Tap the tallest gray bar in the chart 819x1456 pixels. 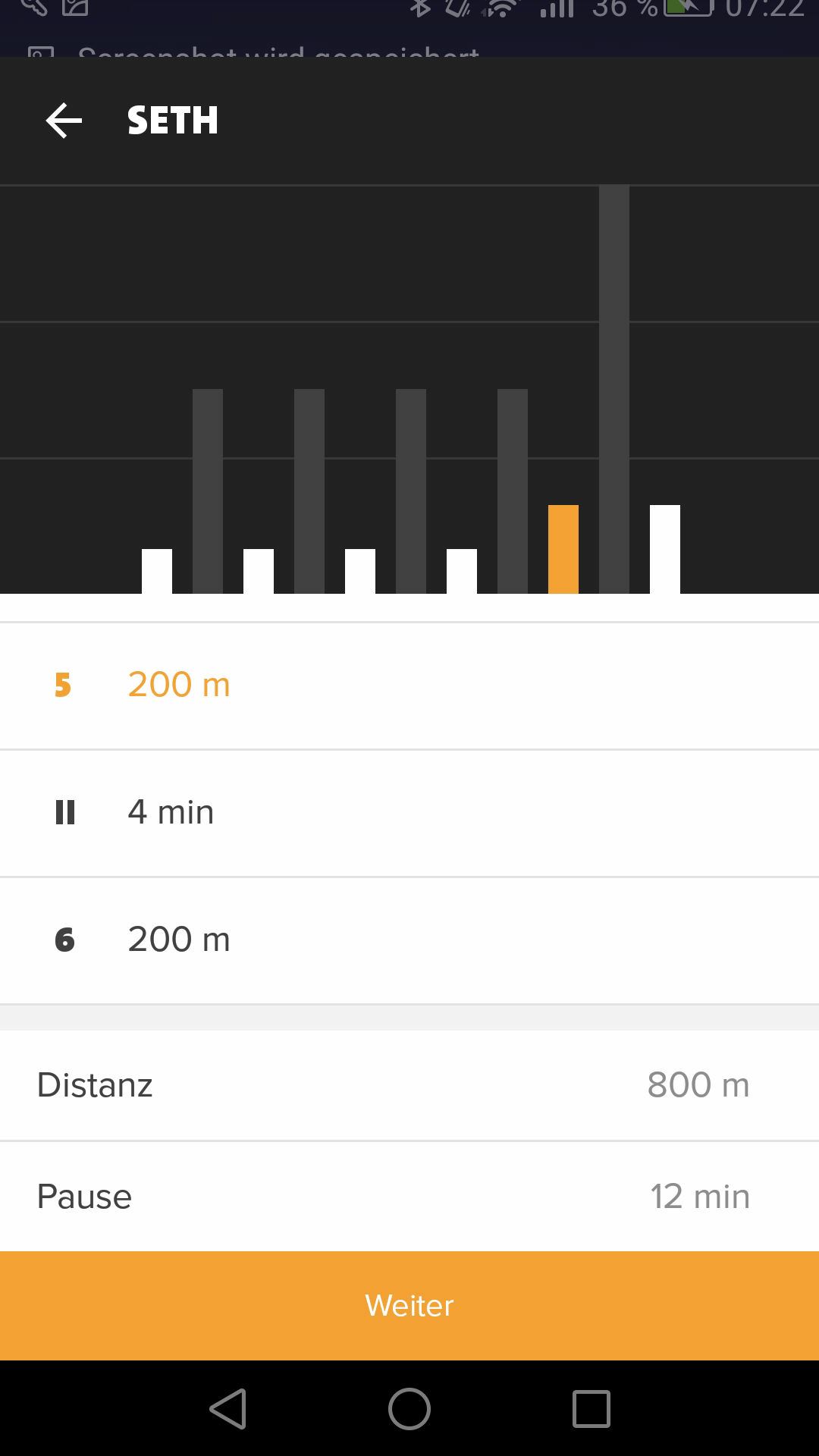tap(613, 379)
